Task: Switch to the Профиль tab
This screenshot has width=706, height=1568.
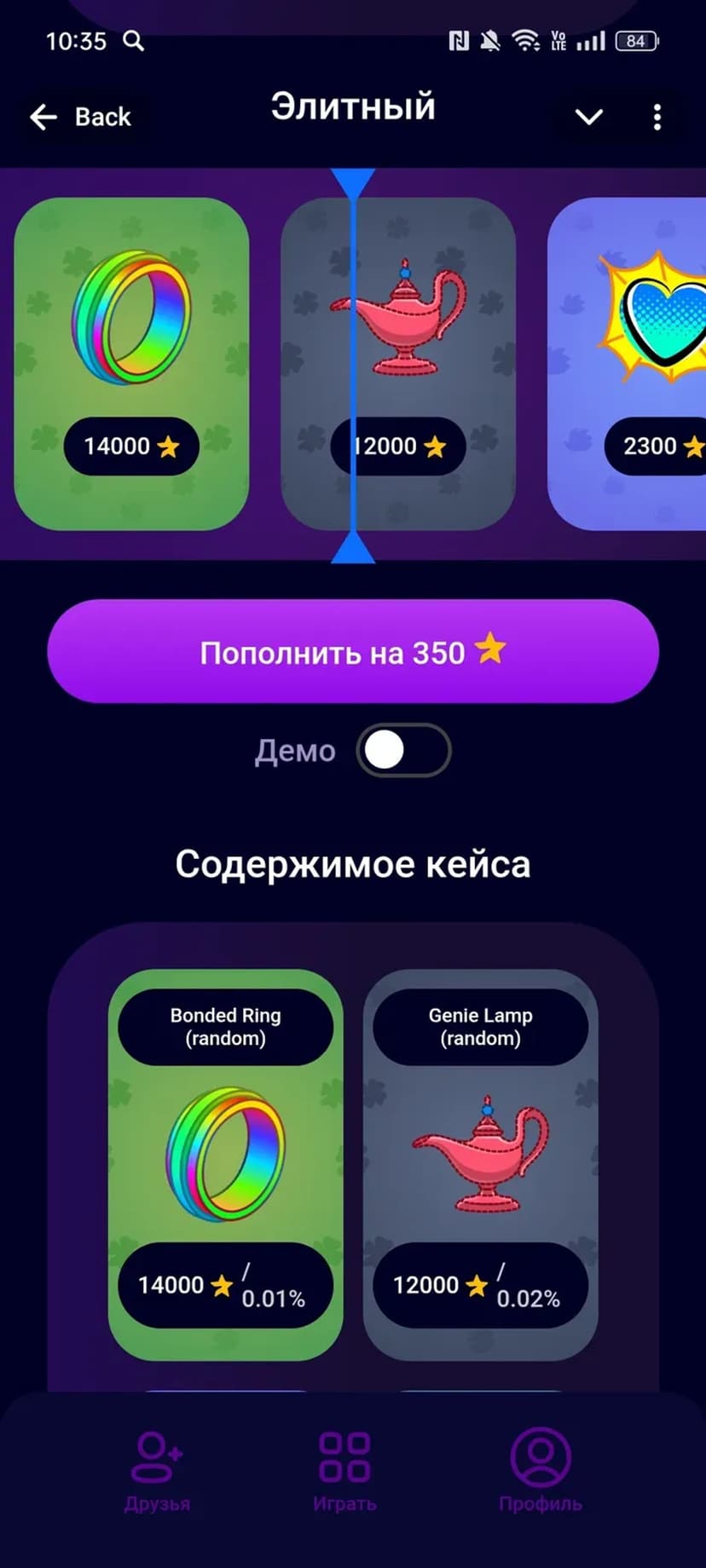Action: click(x=540, y=1470)
